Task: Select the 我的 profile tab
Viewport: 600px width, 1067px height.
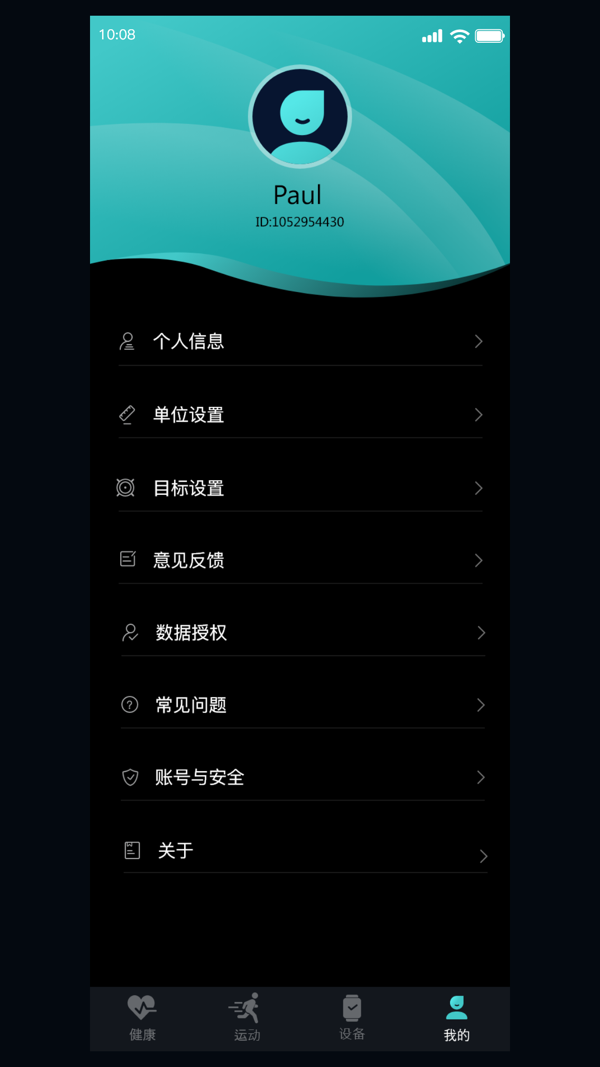Action: [x=457, y=1018]
